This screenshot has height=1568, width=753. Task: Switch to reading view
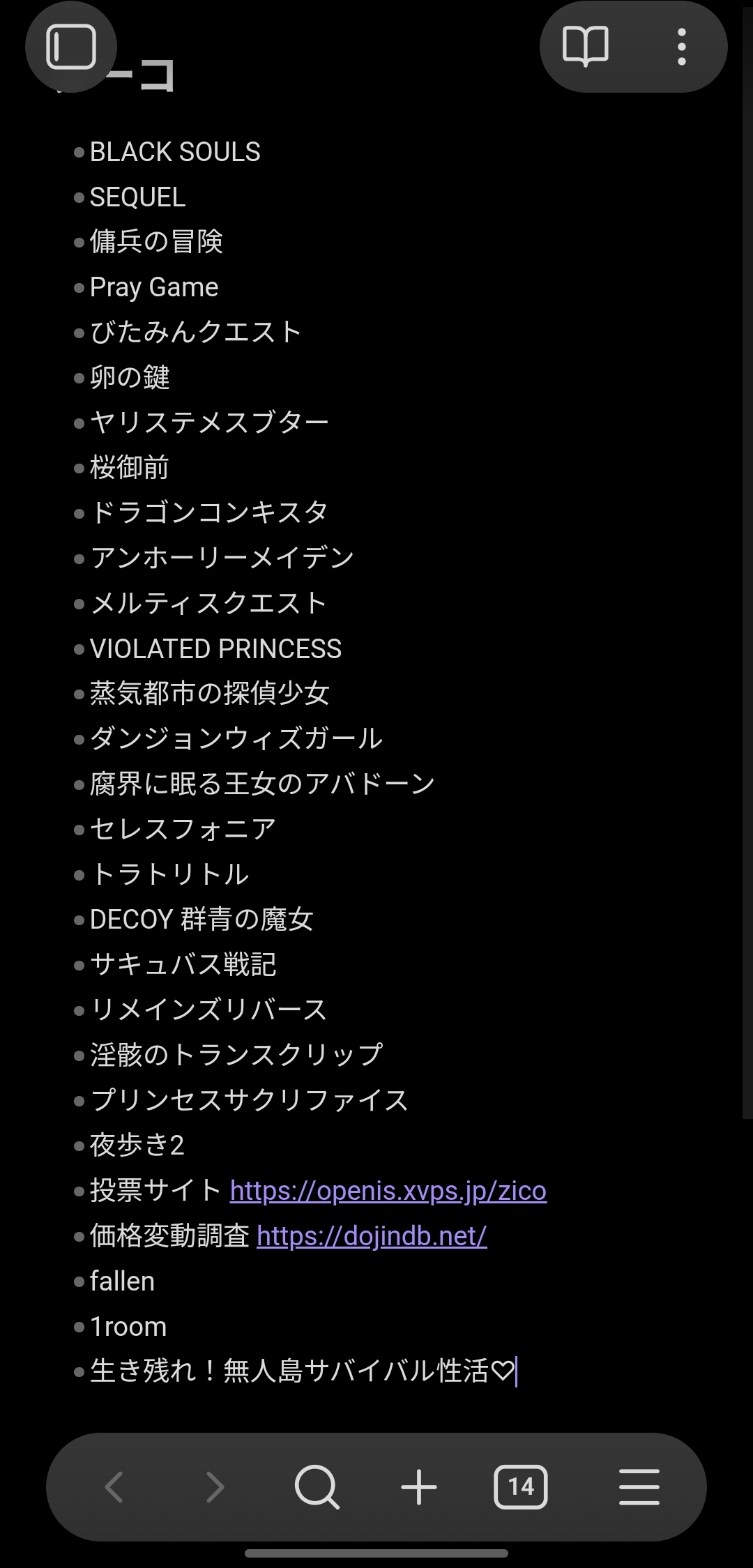tap(585, 47)
